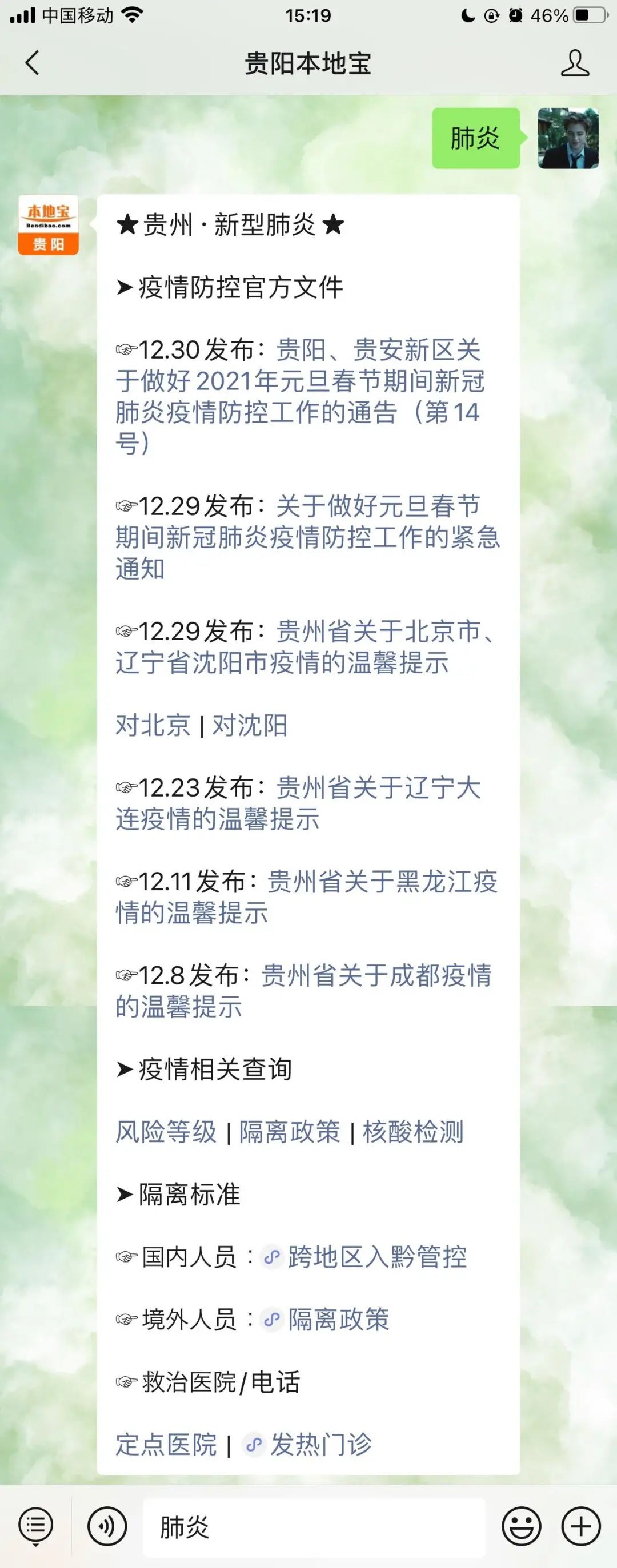
Task: Open the 发热门诊 link
Action: pyautogui.click(x=320, y=1445)
